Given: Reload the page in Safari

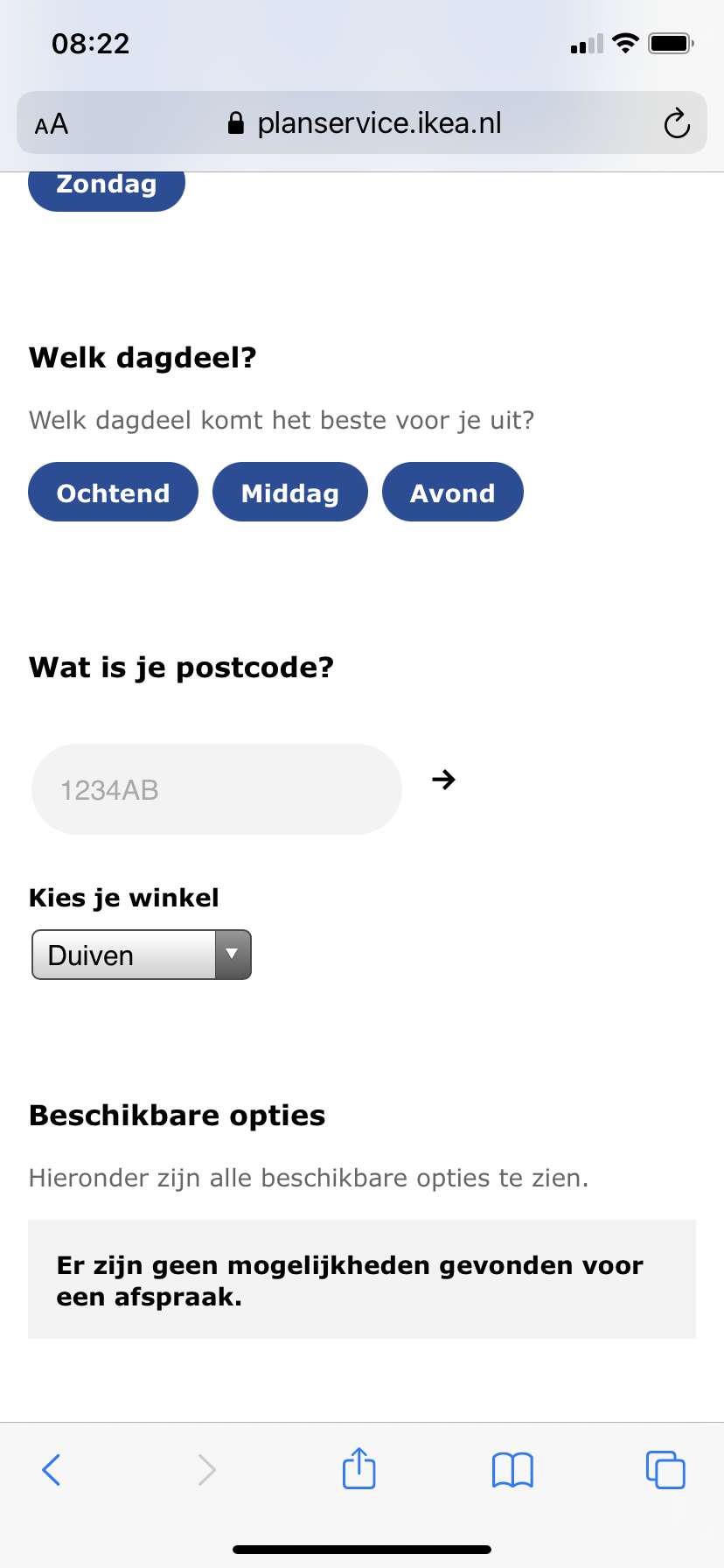Looking at the screenshot, I should coord(677,123).
